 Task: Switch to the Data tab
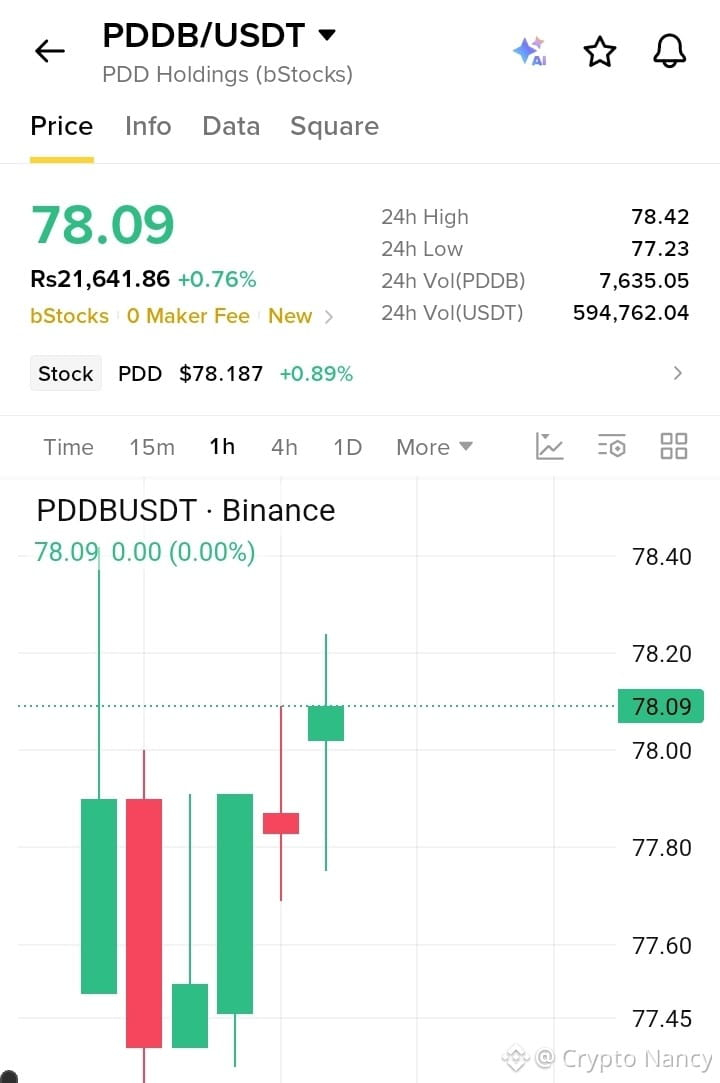point(231,126)
